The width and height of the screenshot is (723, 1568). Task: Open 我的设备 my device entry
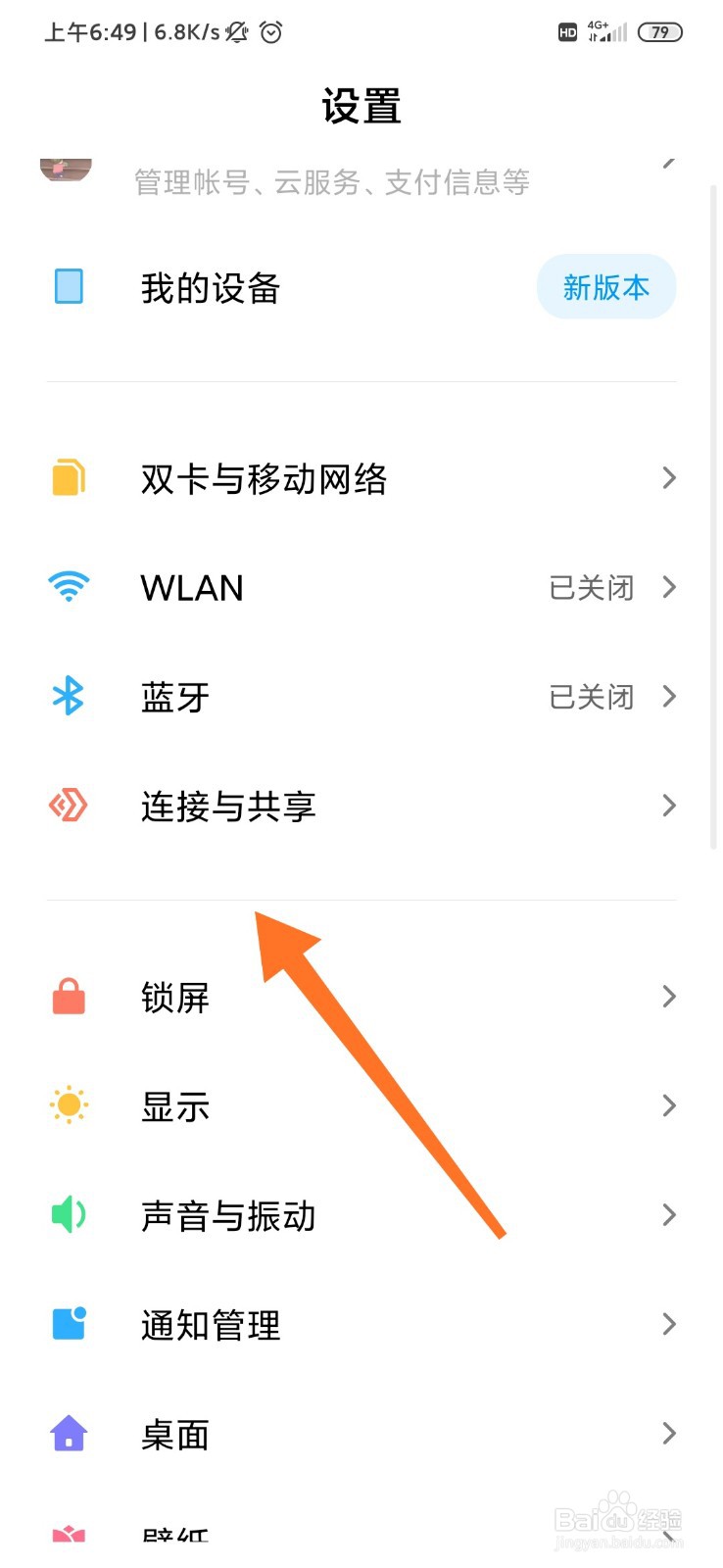tap(210, 287)
